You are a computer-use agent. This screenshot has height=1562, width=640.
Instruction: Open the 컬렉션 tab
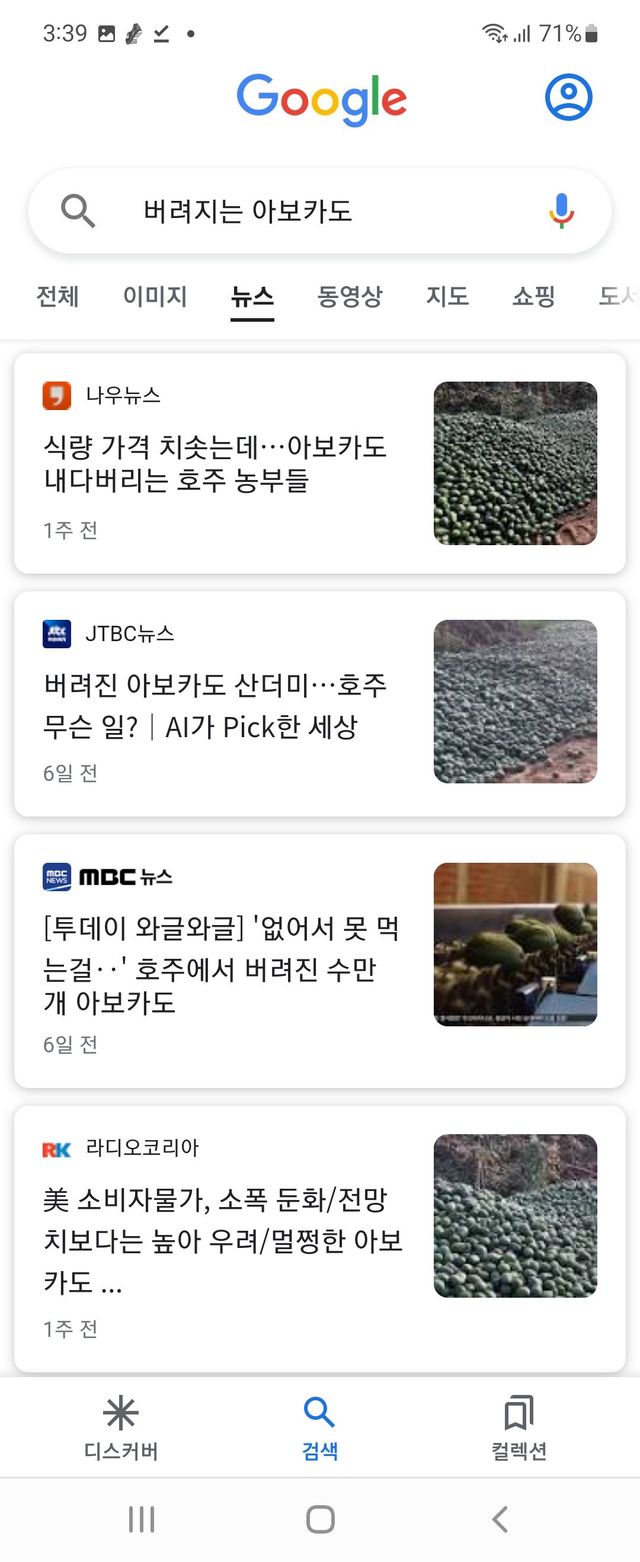pos(519,1429)
